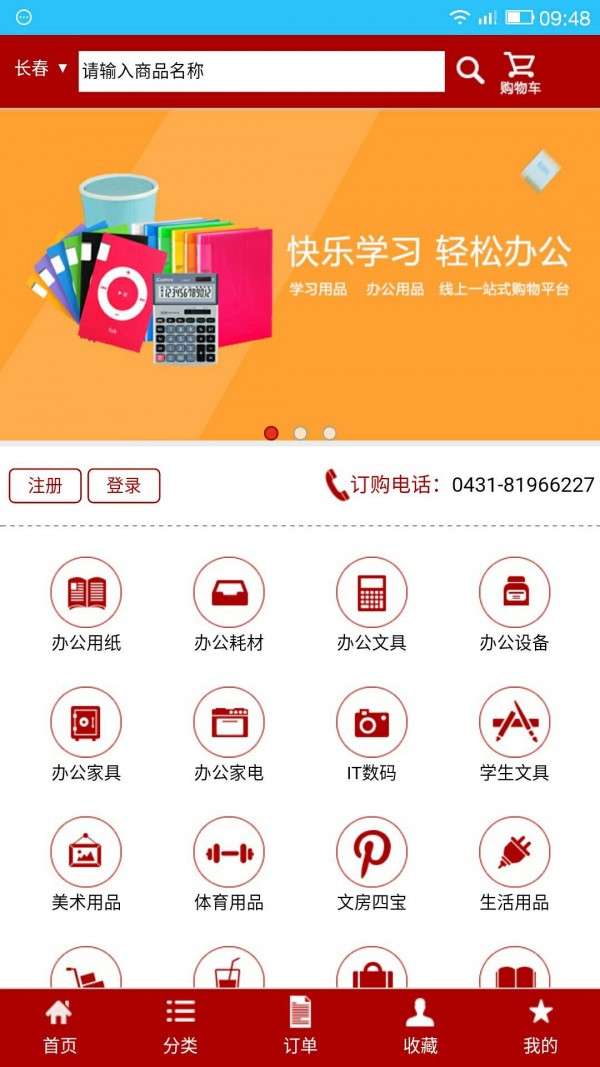Open the IT数码 category
The width and height of the screenshot is (600, 1067).
coord(372,734)
